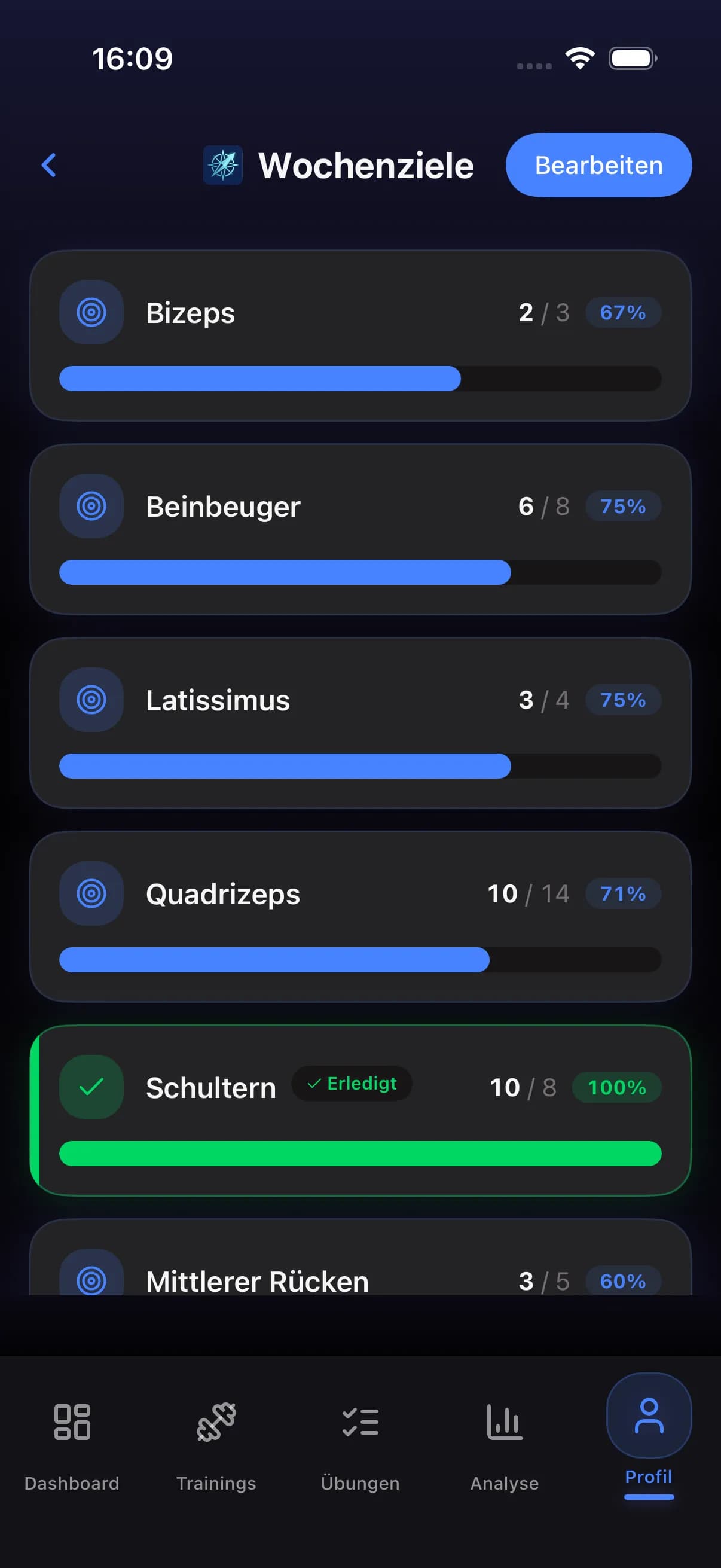
Task: Open the completed Schultern goal card
Action: click(x=360, y=1111)
